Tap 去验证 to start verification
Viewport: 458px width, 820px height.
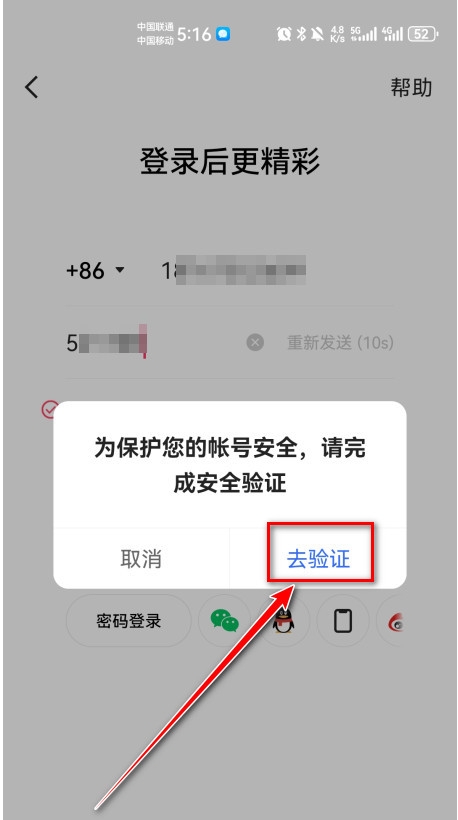click(x=318, y=559)
